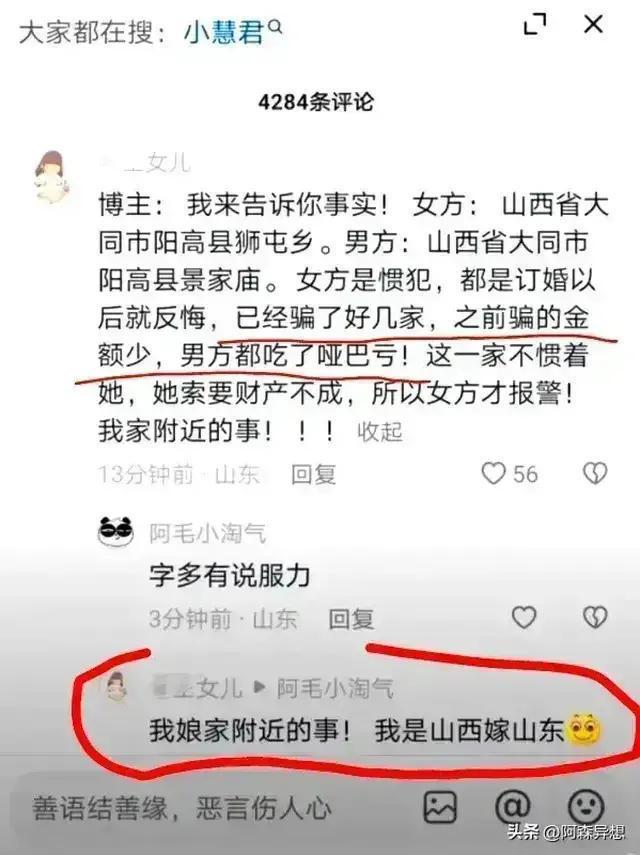
Task: Search the trending term 小慧君
Action: [231, 33]
